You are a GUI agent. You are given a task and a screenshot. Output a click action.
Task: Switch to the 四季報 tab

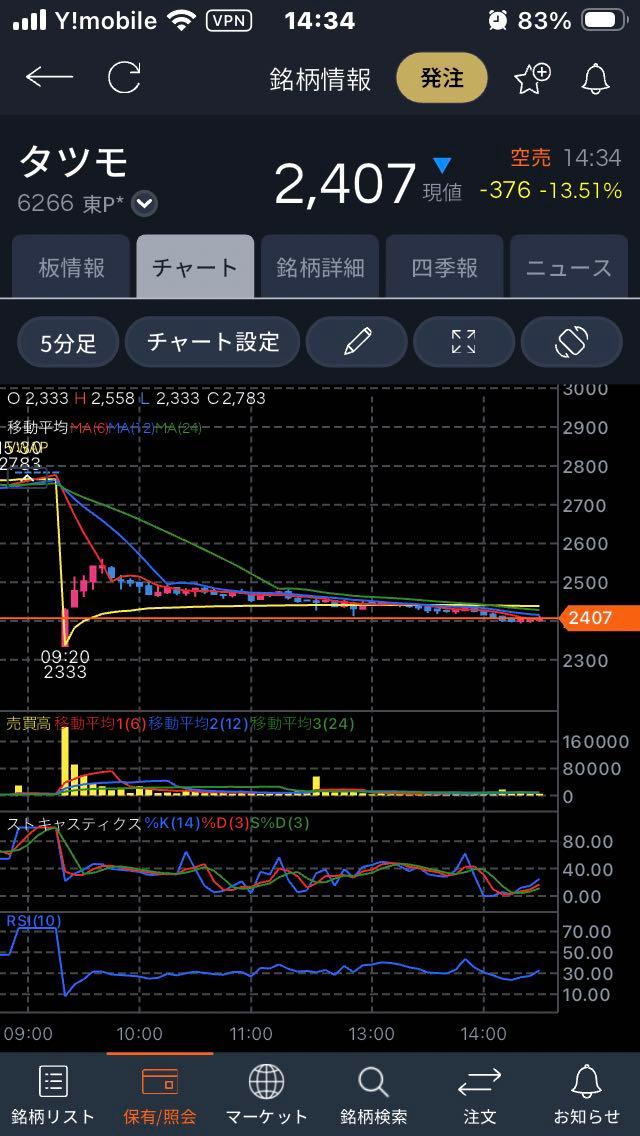pyautogui.click(x=444, y=267)
